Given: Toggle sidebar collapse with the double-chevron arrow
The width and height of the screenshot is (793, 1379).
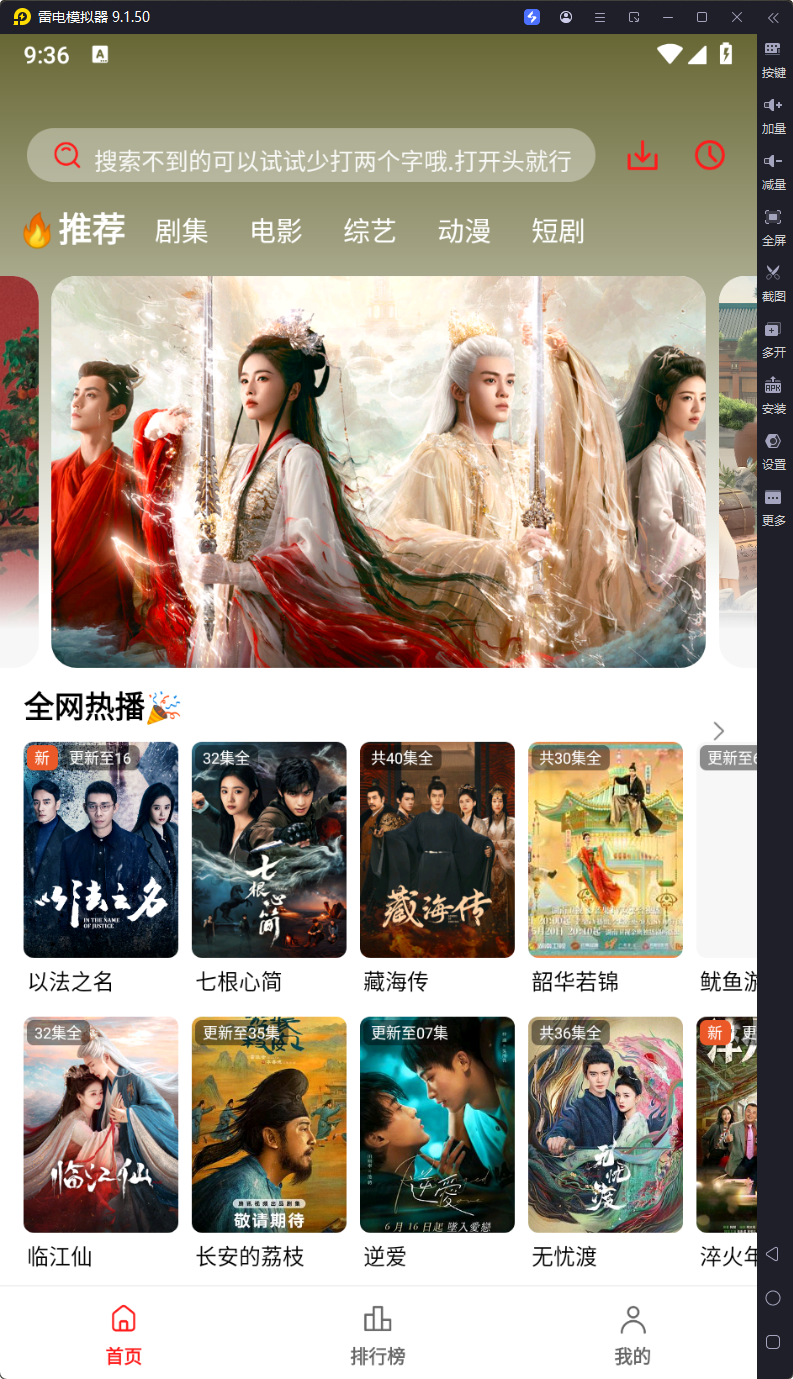Looking at the screenshot, I should (x=773, y=17).
